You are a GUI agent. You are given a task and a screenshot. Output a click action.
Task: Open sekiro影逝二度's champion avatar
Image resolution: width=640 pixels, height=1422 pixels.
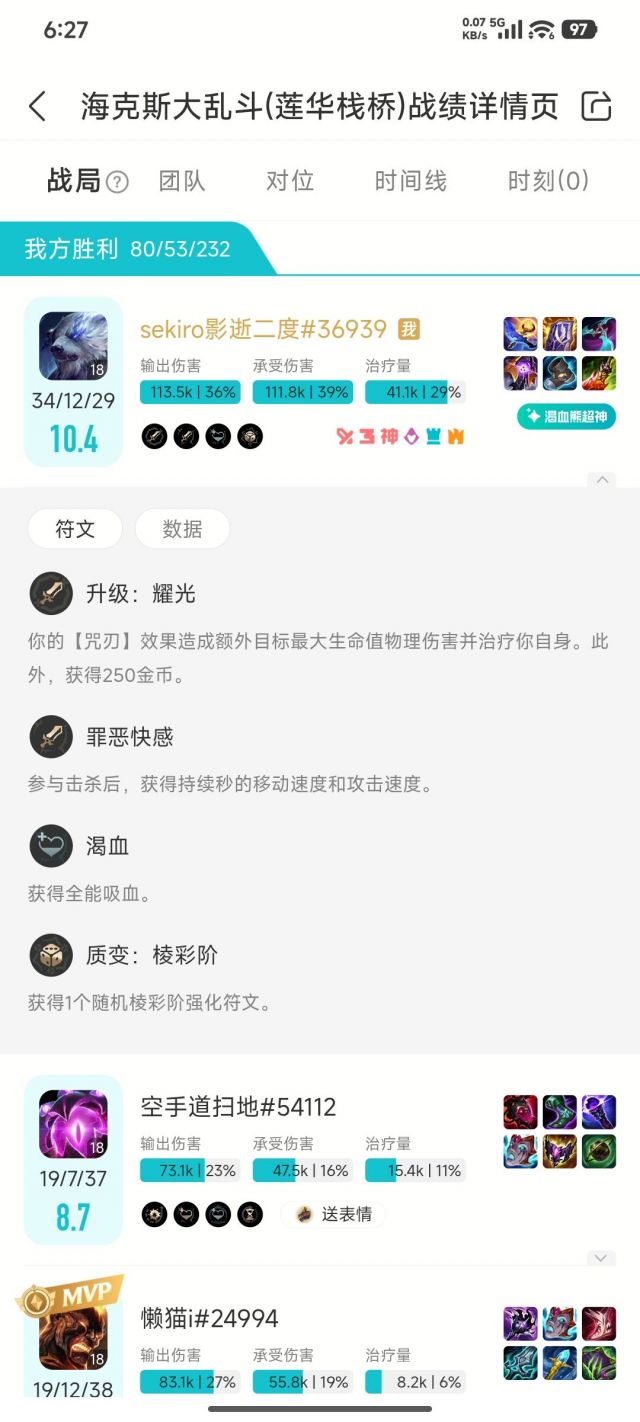73,346
